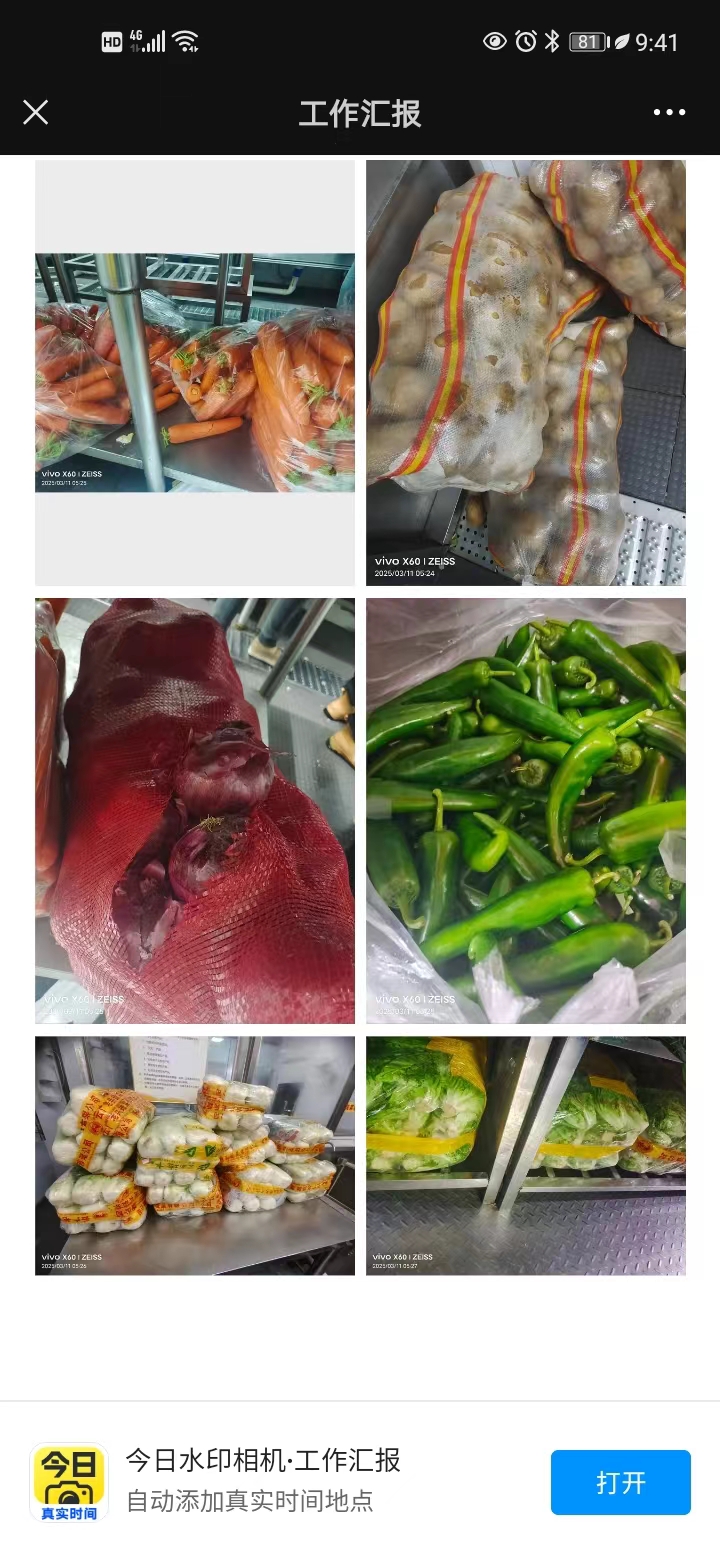Image resolution: width=720 pixels, height=1560 pixels.
Task: Tap the blue 打开 button
Action: pyautogui.click(x=620, y=1482)
